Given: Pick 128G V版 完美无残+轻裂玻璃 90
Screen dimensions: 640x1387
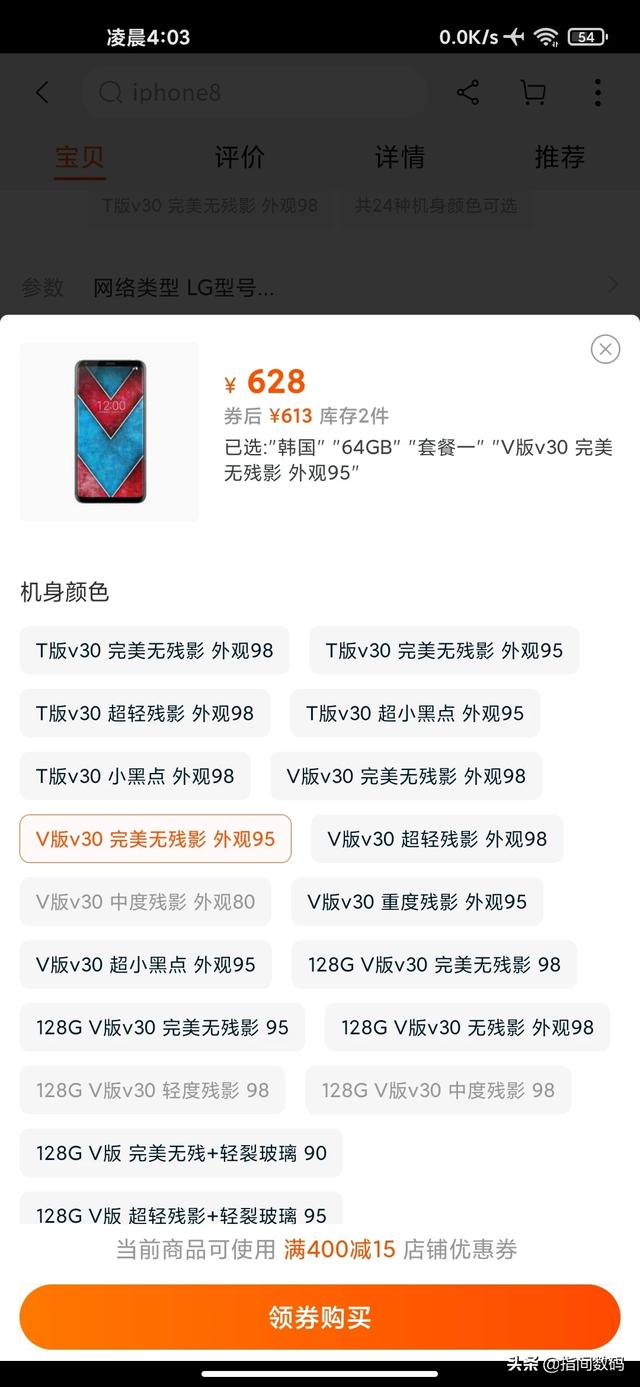Looking at the screenshot, I should [181, 1153].
